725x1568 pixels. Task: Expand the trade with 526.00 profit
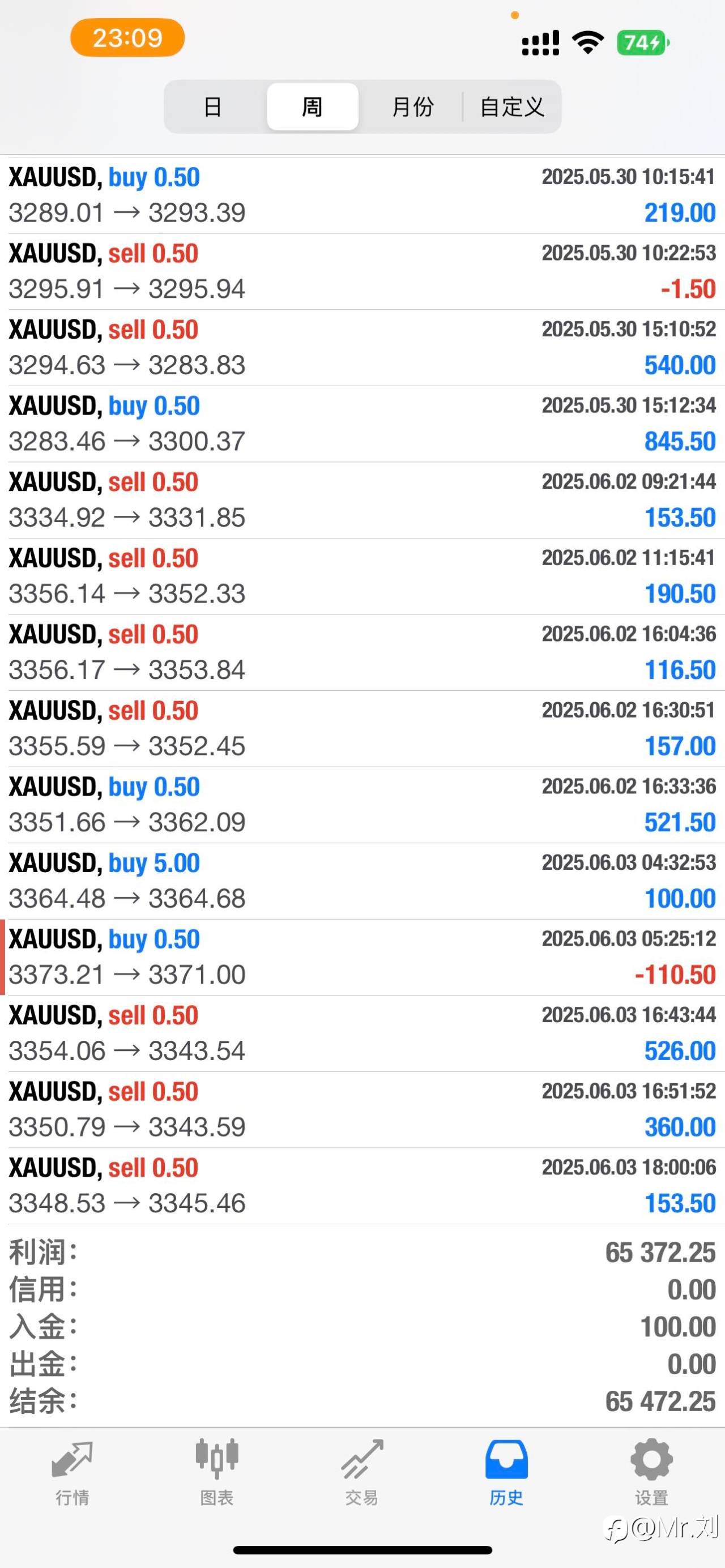[x=362, y=1033]
